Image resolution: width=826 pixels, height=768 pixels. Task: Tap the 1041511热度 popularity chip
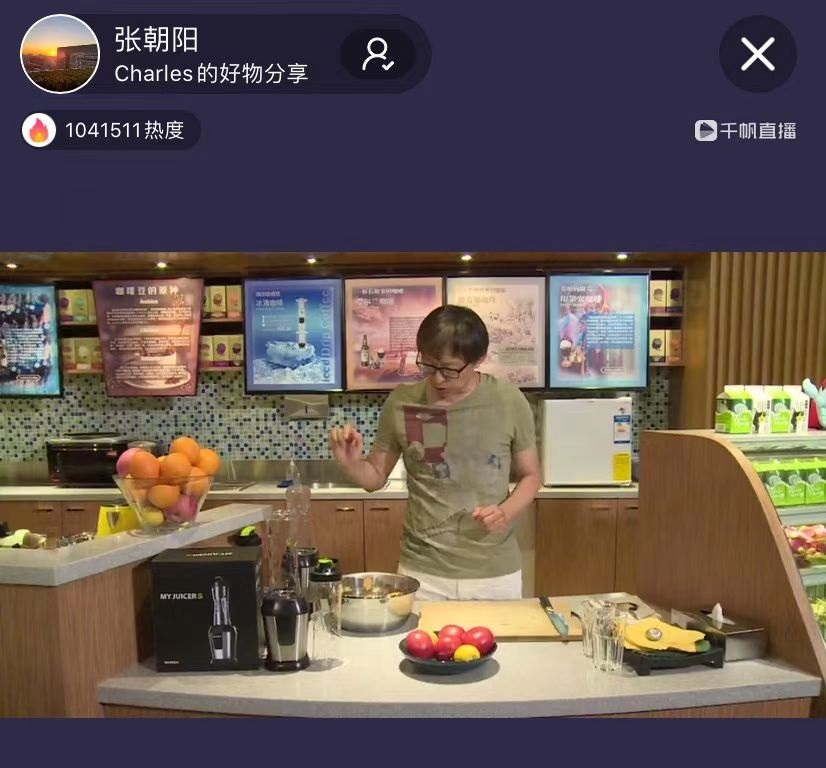pos(111,130)
